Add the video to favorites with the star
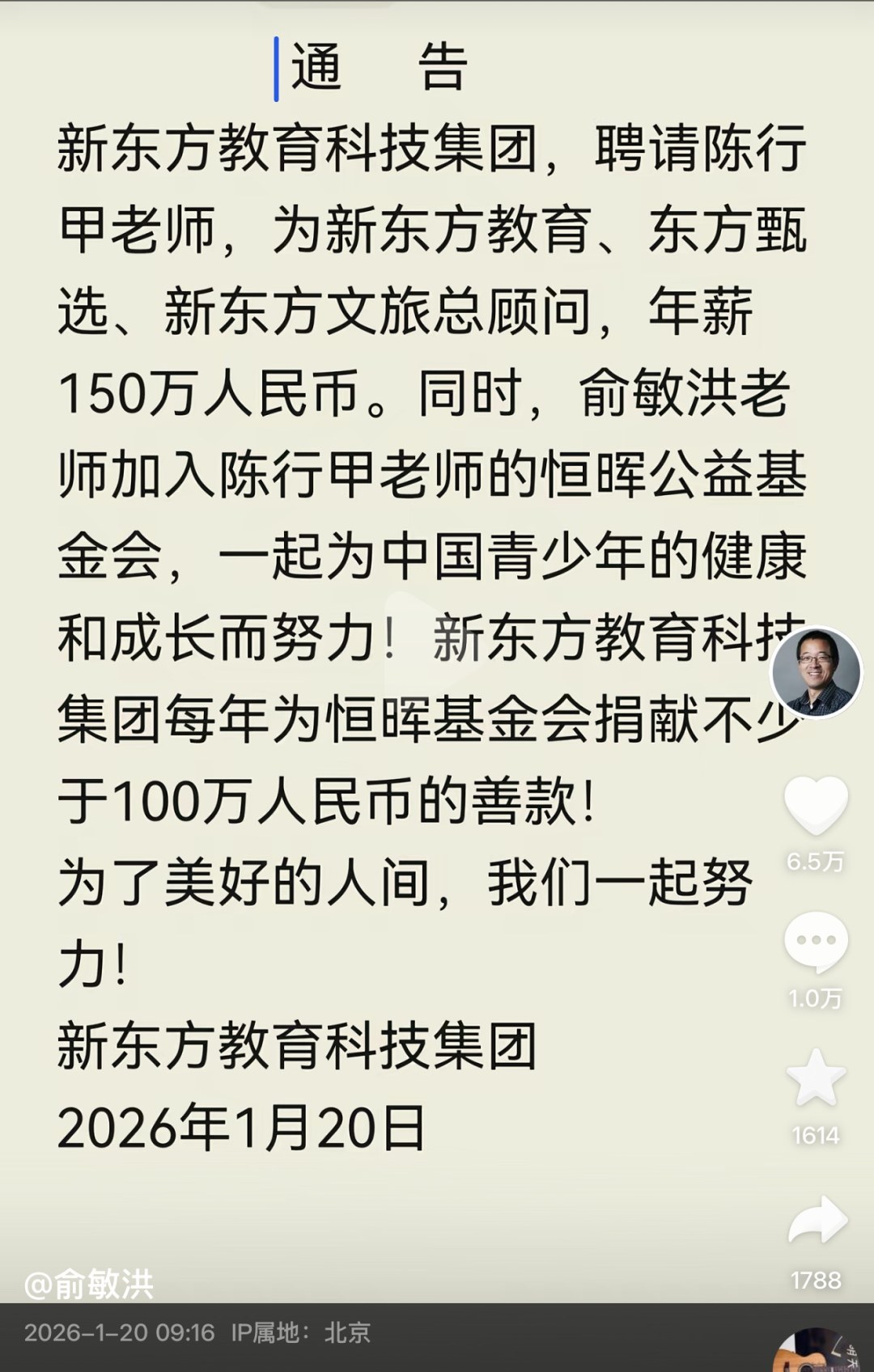 (816, 1079)
